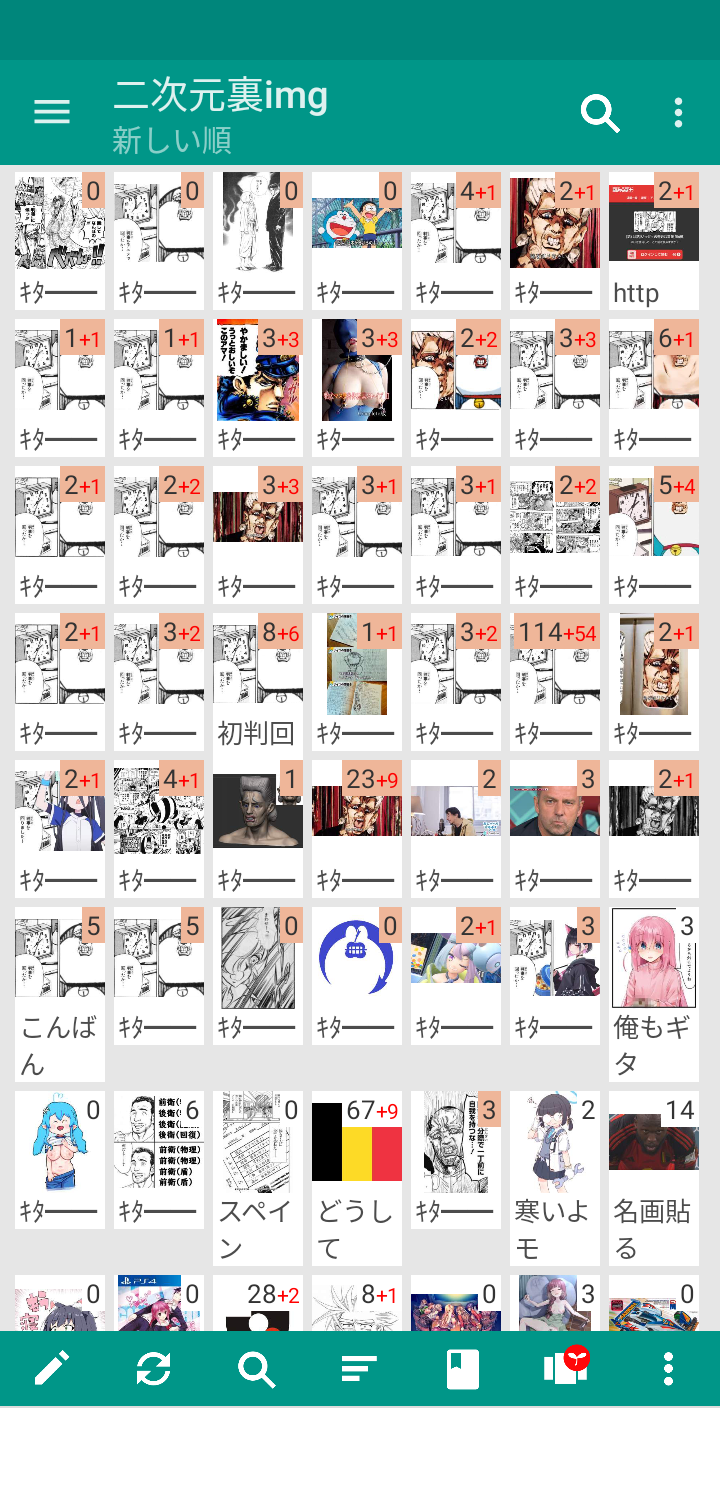Open the sort order options

tap(359, 1369)
